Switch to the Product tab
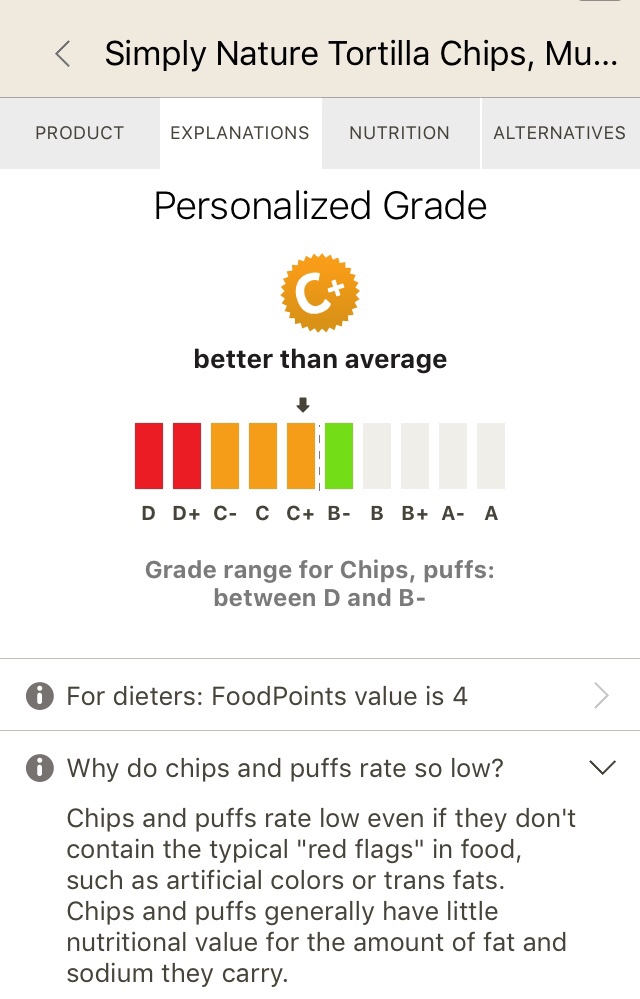This screenshot has height=999, width=640. click(79, 133)
